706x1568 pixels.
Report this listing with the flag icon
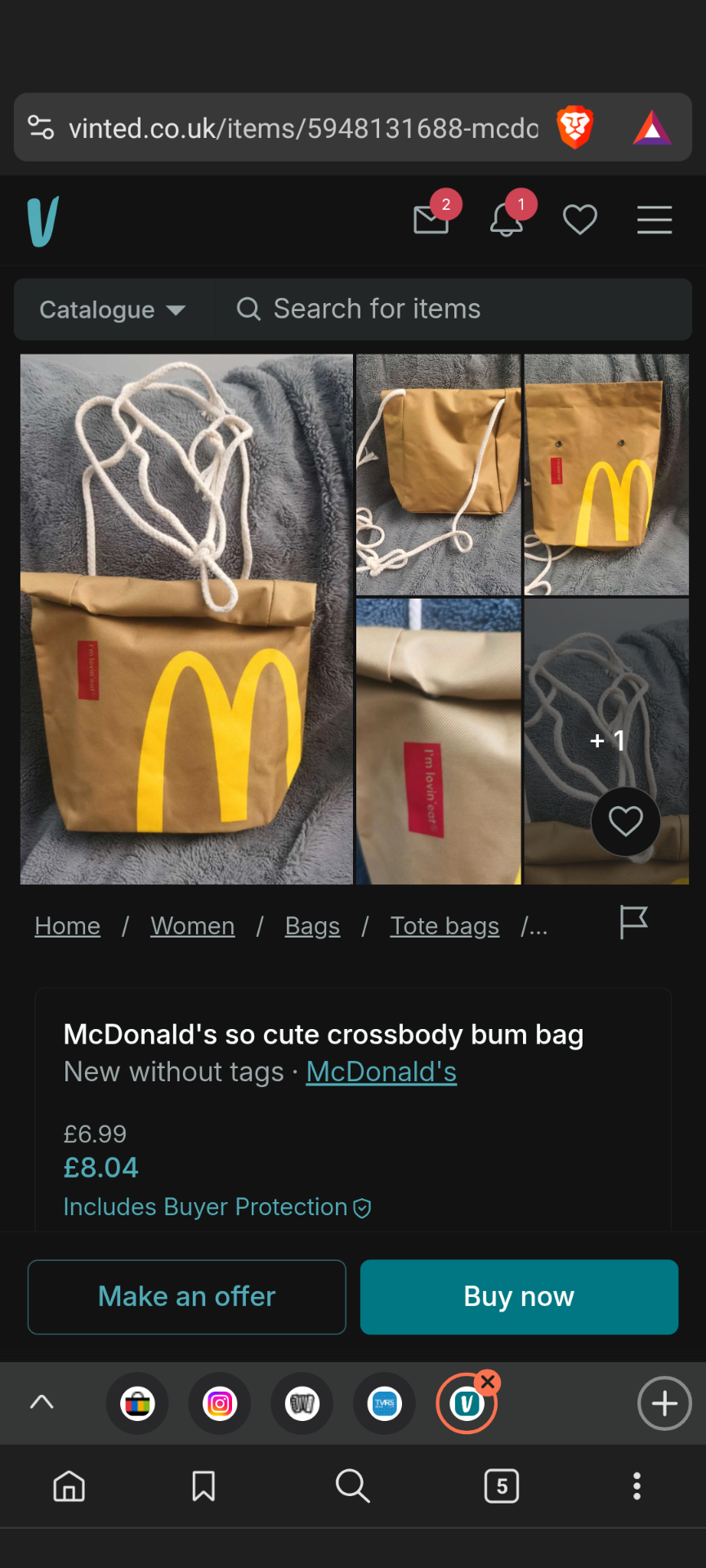coord(633,923)
